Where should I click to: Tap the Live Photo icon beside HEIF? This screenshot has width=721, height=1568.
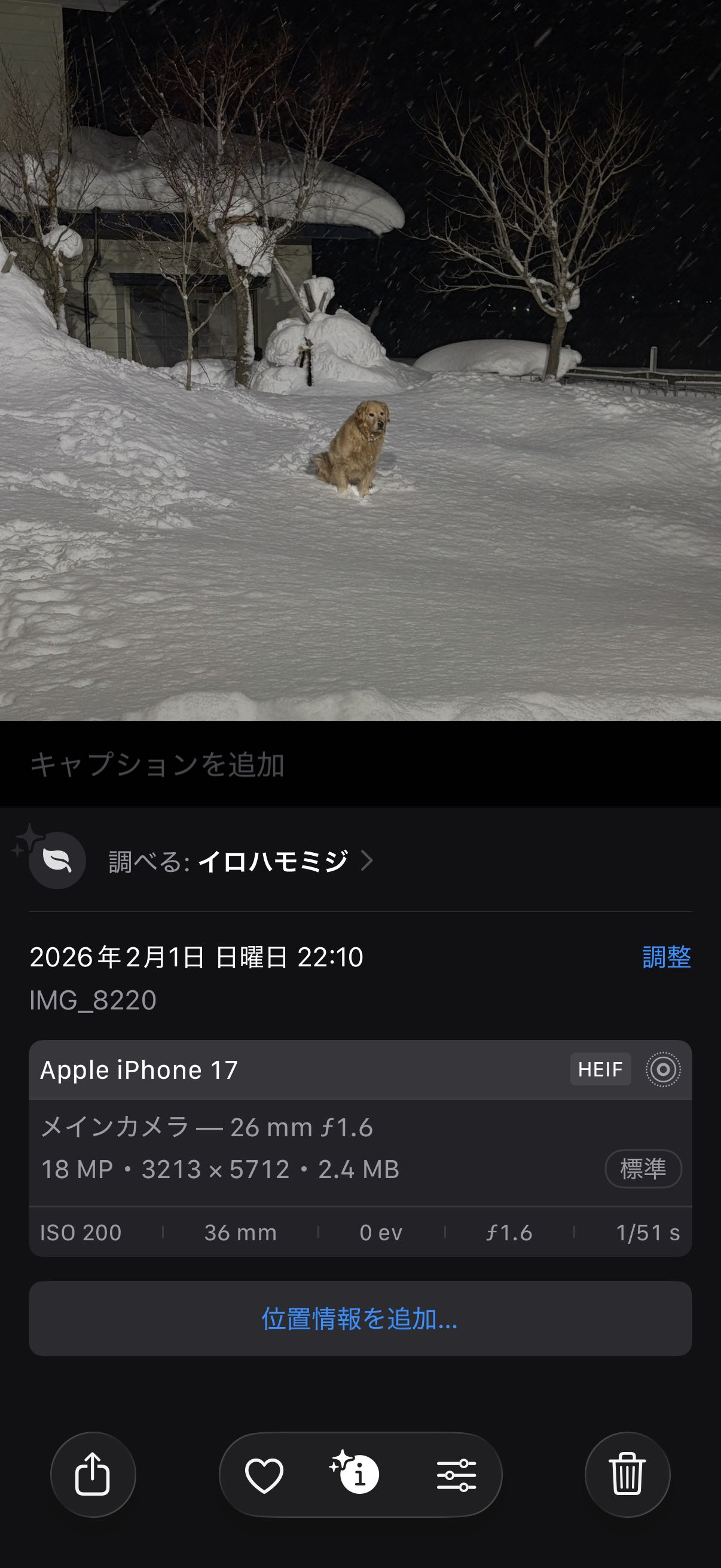[x=662, y=1069]
